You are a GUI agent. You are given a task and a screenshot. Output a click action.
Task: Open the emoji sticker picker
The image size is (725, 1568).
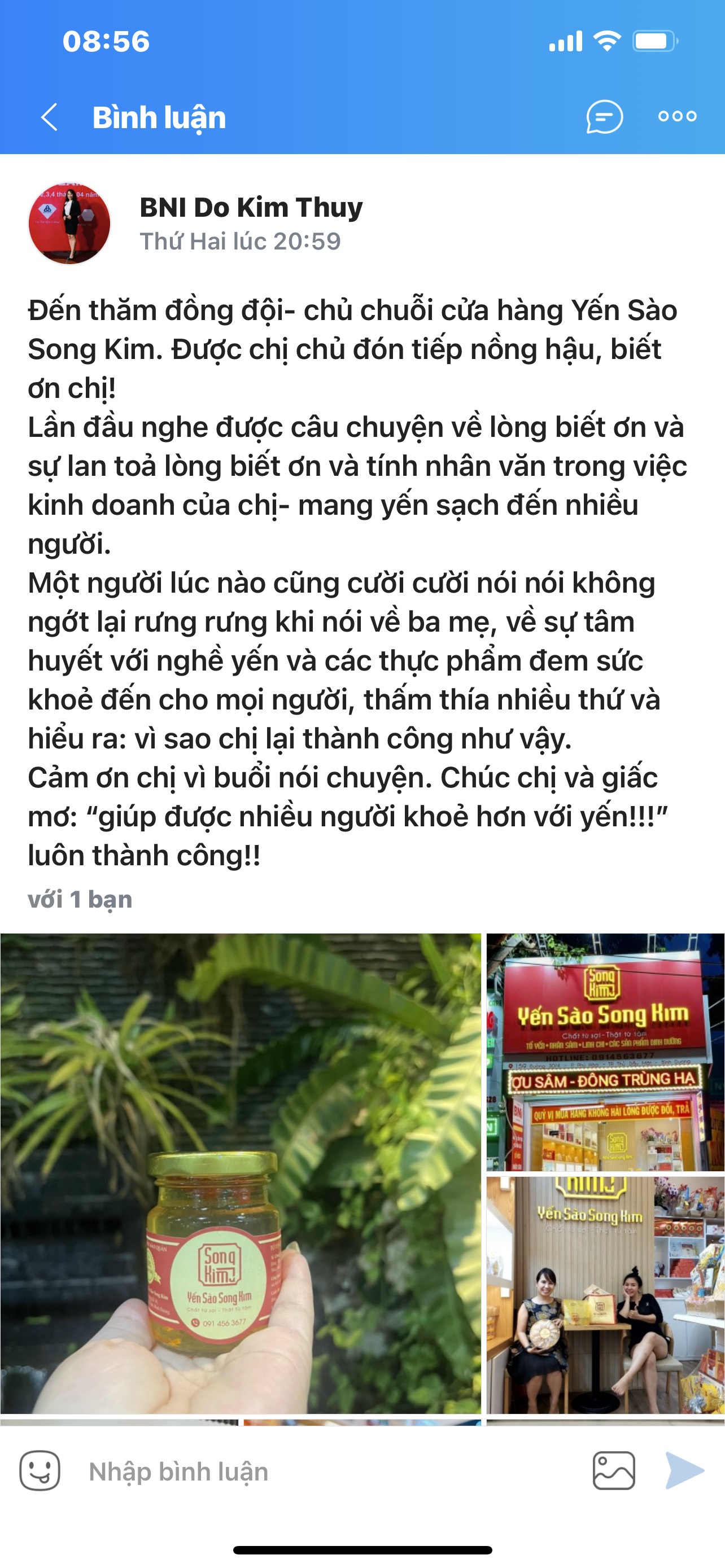(40, 1471)
